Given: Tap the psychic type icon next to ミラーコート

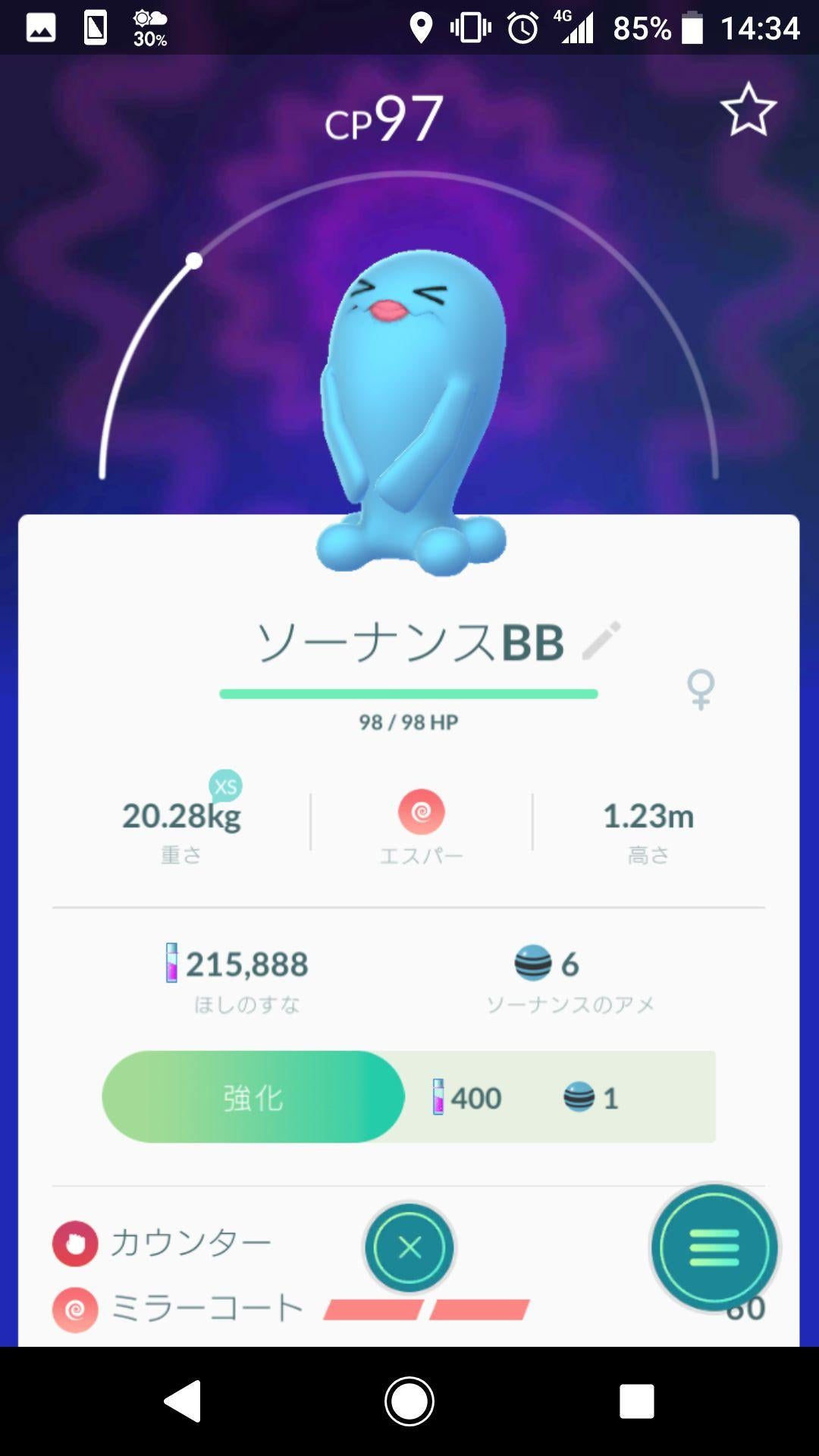Looking at the screenshot, I should point(74,1306).
